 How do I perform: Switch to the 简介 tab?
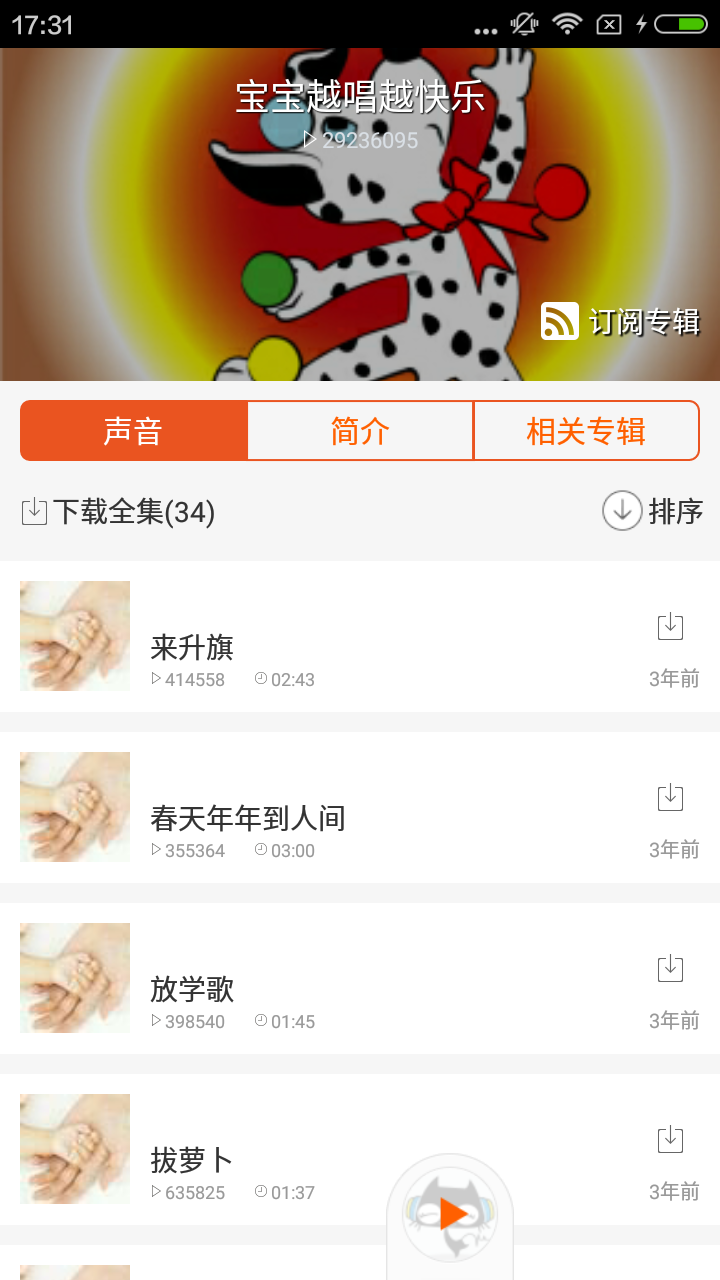point(360,431)
